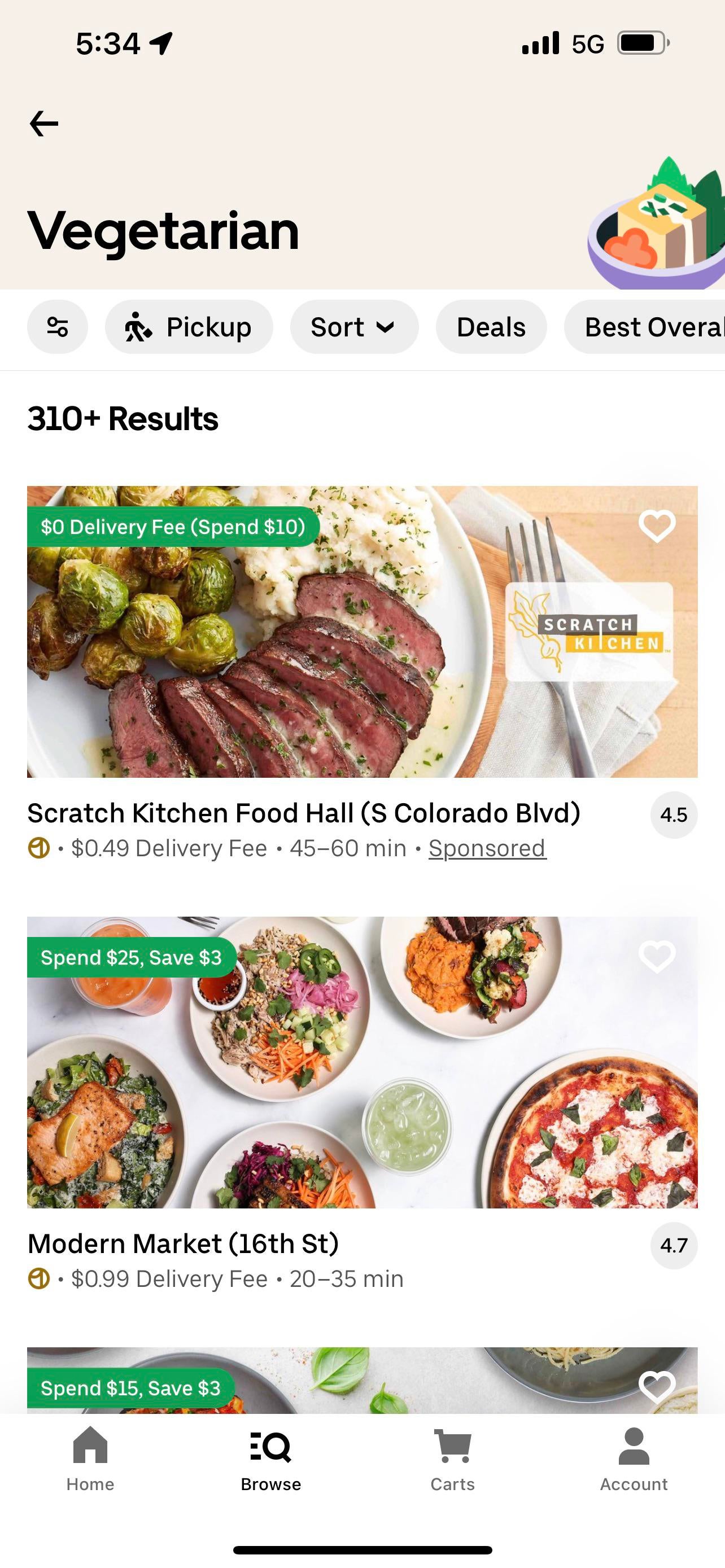725x1568 pixels.
Task: Expand the Sort dropdown
Action: tap(354, 327)
